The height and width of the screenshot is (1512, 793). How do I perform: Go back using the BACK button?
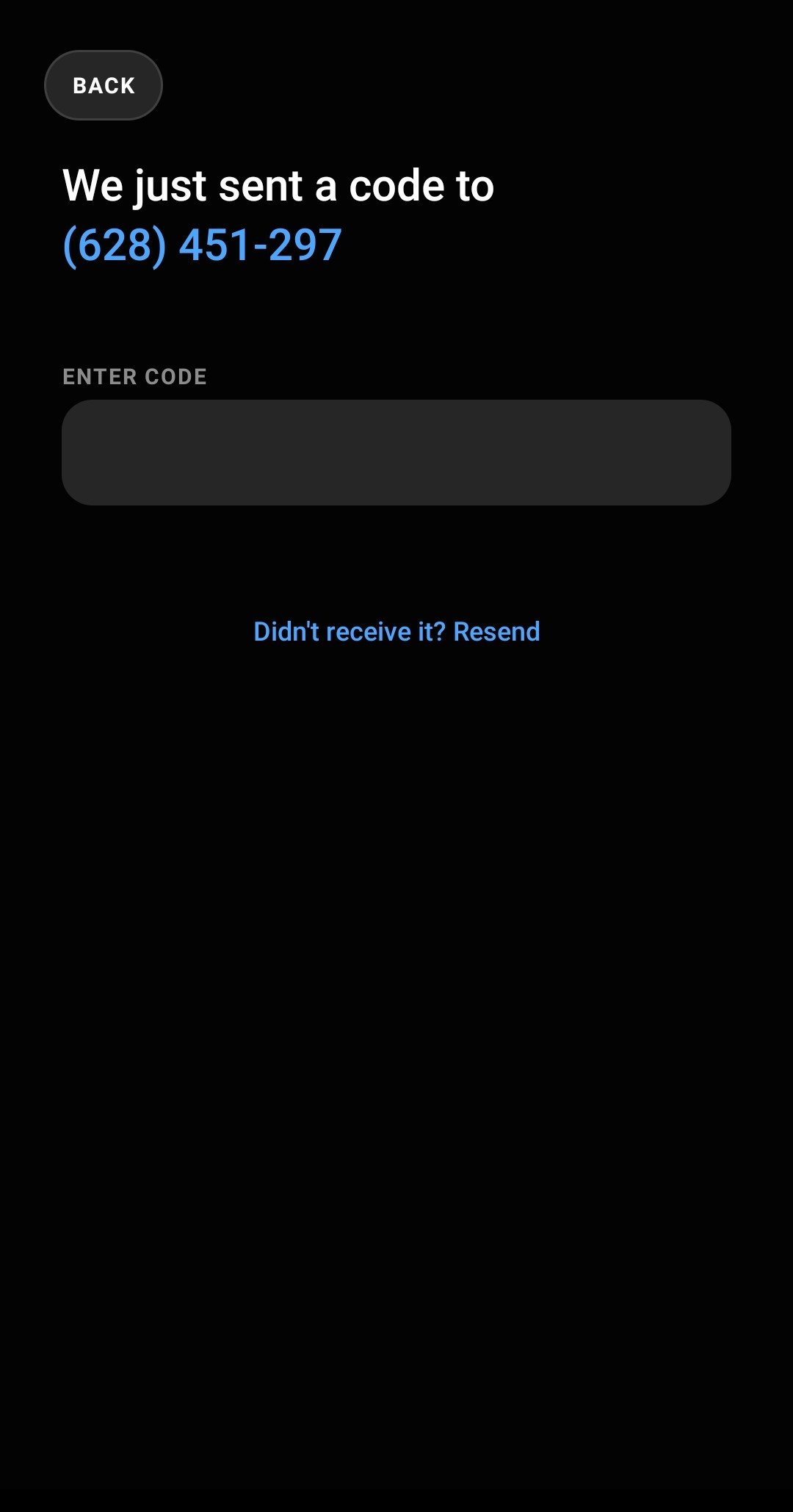[x=104, y=85]
